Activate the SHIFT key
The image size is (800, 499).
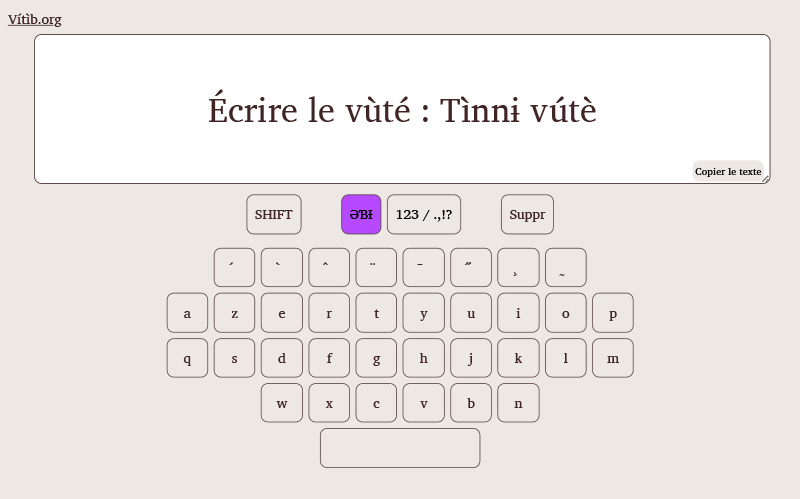(x=274, y=214)
